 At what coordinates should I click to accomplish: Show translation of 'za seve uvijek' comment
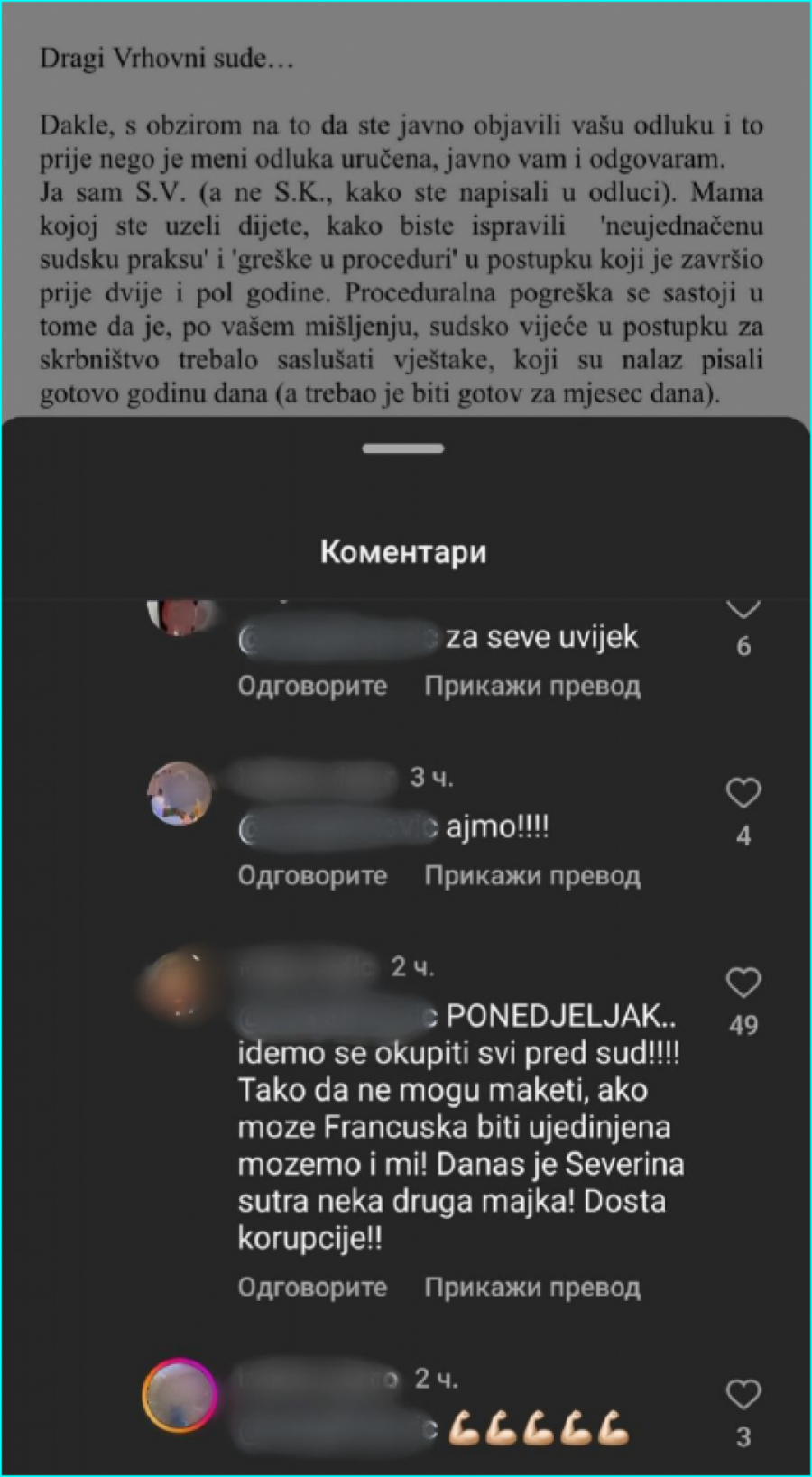tap(532, 687)
